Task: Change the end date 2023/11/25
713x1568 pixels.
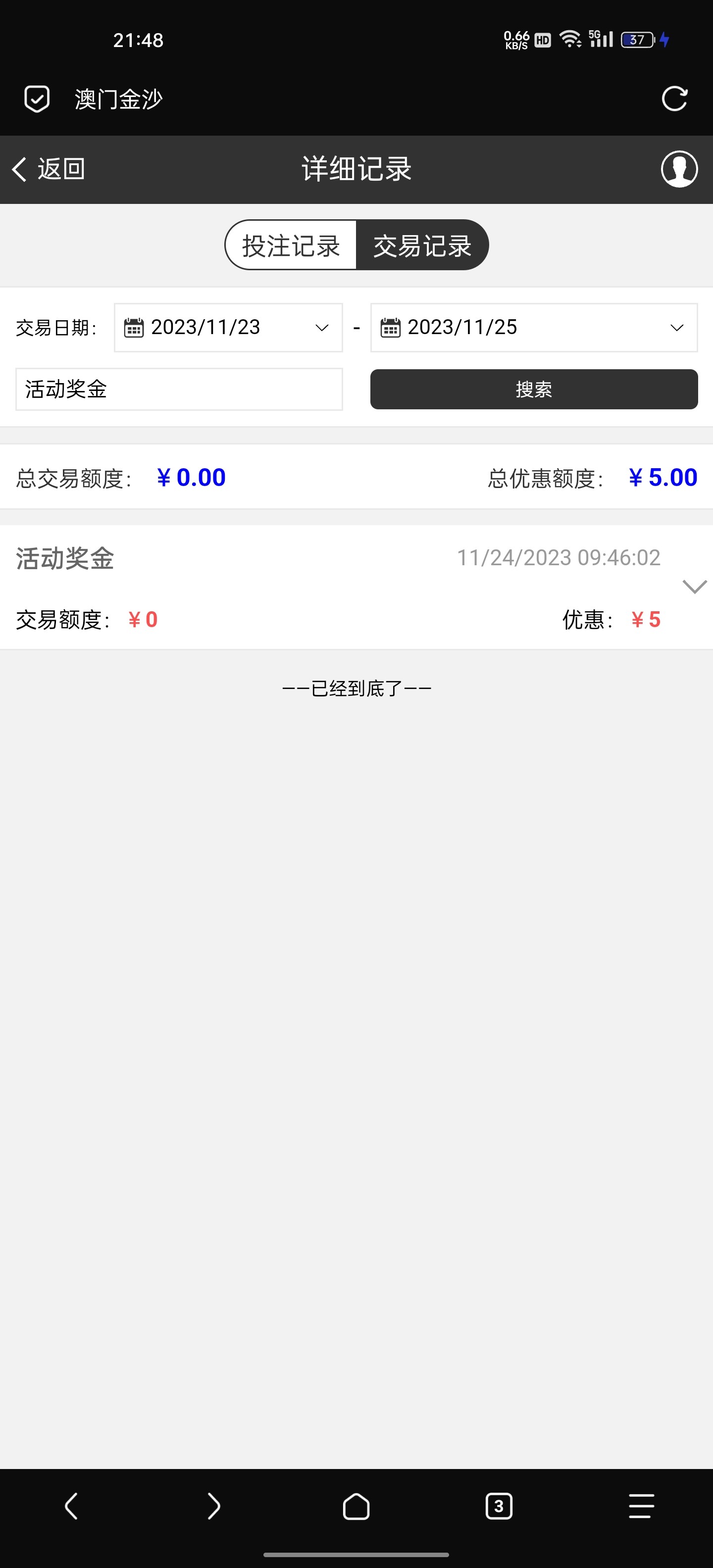Action: [x=533, y=328]
